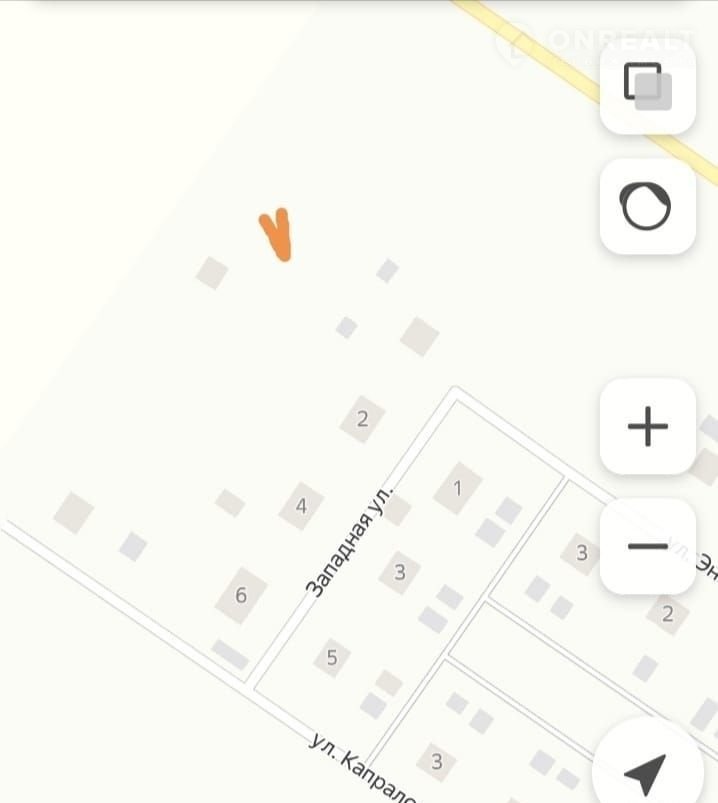Open the map layers button
Viewport: 718px width, 803px height.
(647, 86)
